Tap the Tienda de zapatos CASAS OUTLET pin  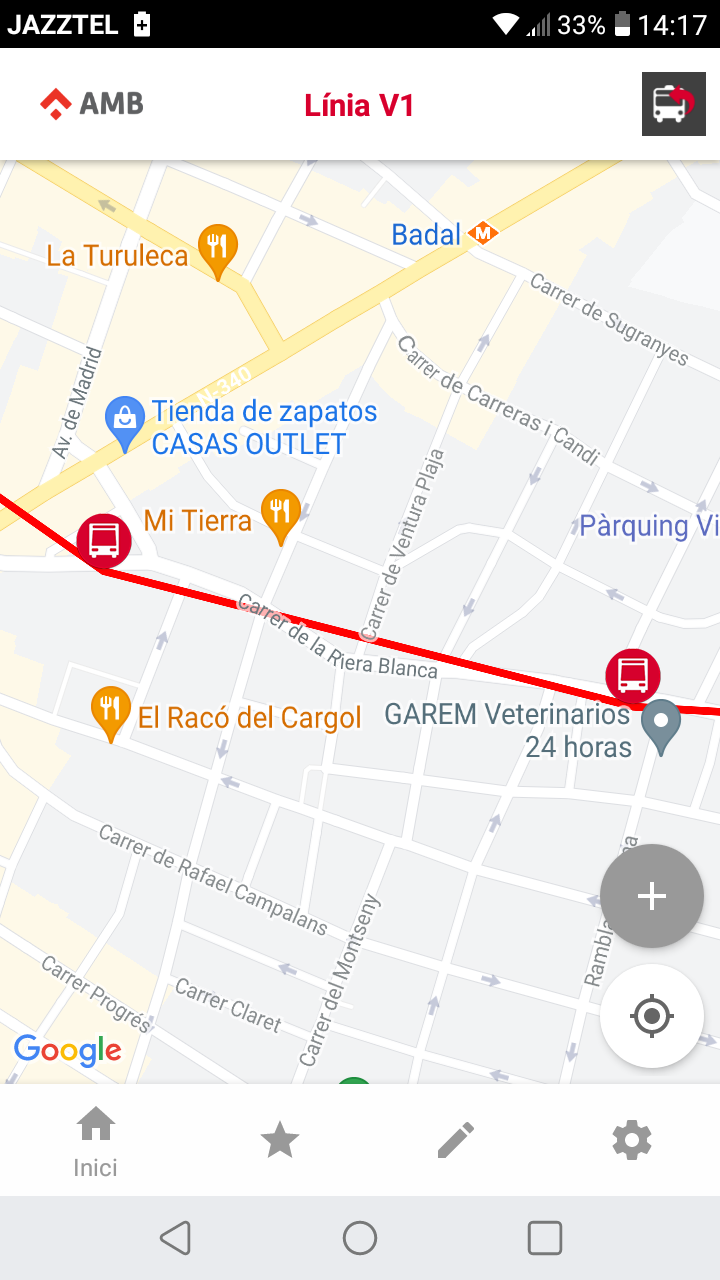click(125, 422)
